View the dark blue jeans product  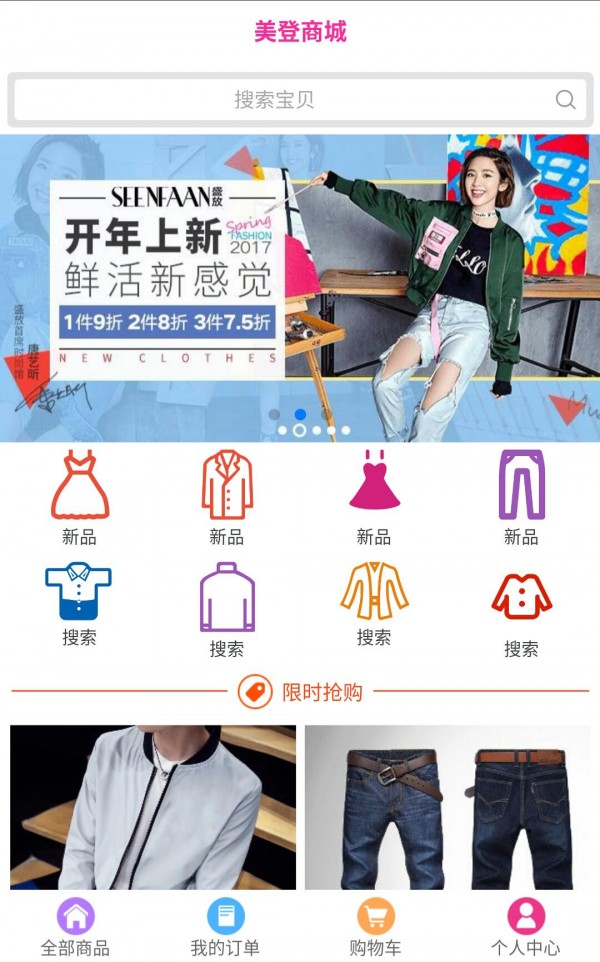(447, 807)
